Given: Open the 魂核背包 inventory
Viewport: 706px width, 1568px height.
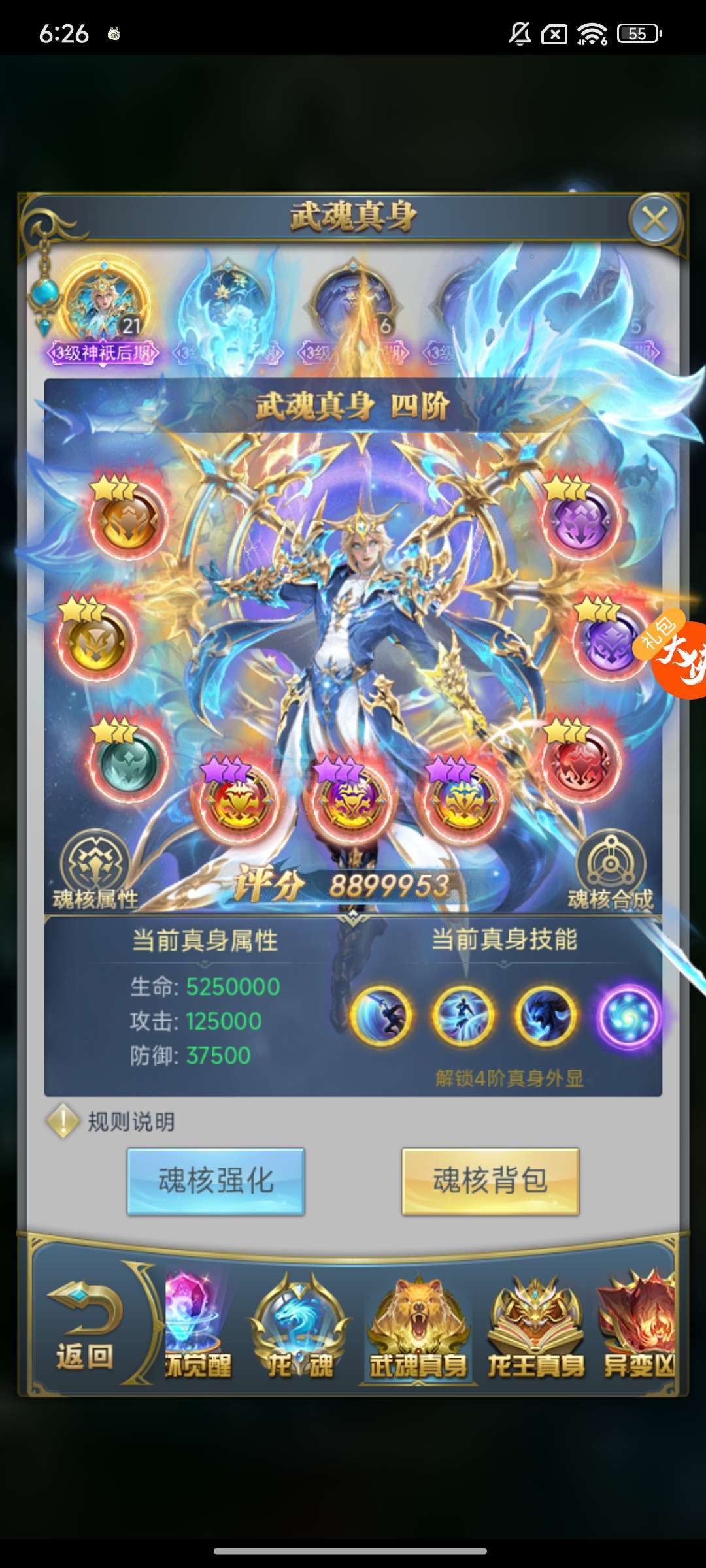Looking at the screenshot, I should pos(490,1181).
